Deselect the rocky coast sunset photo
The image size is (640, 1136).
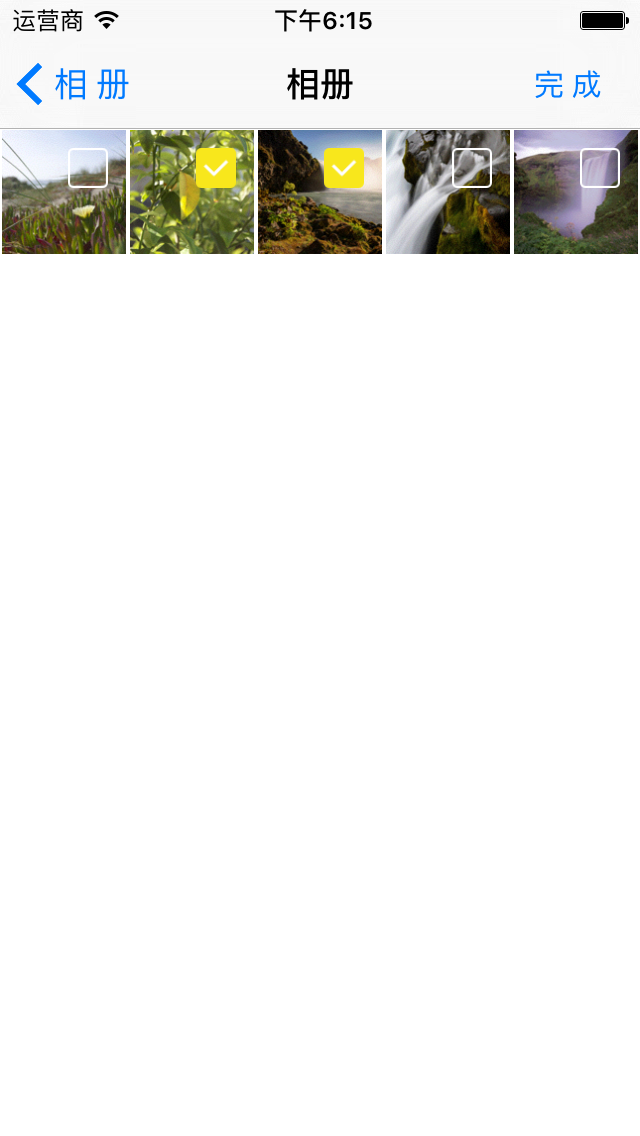click(344, 168)
